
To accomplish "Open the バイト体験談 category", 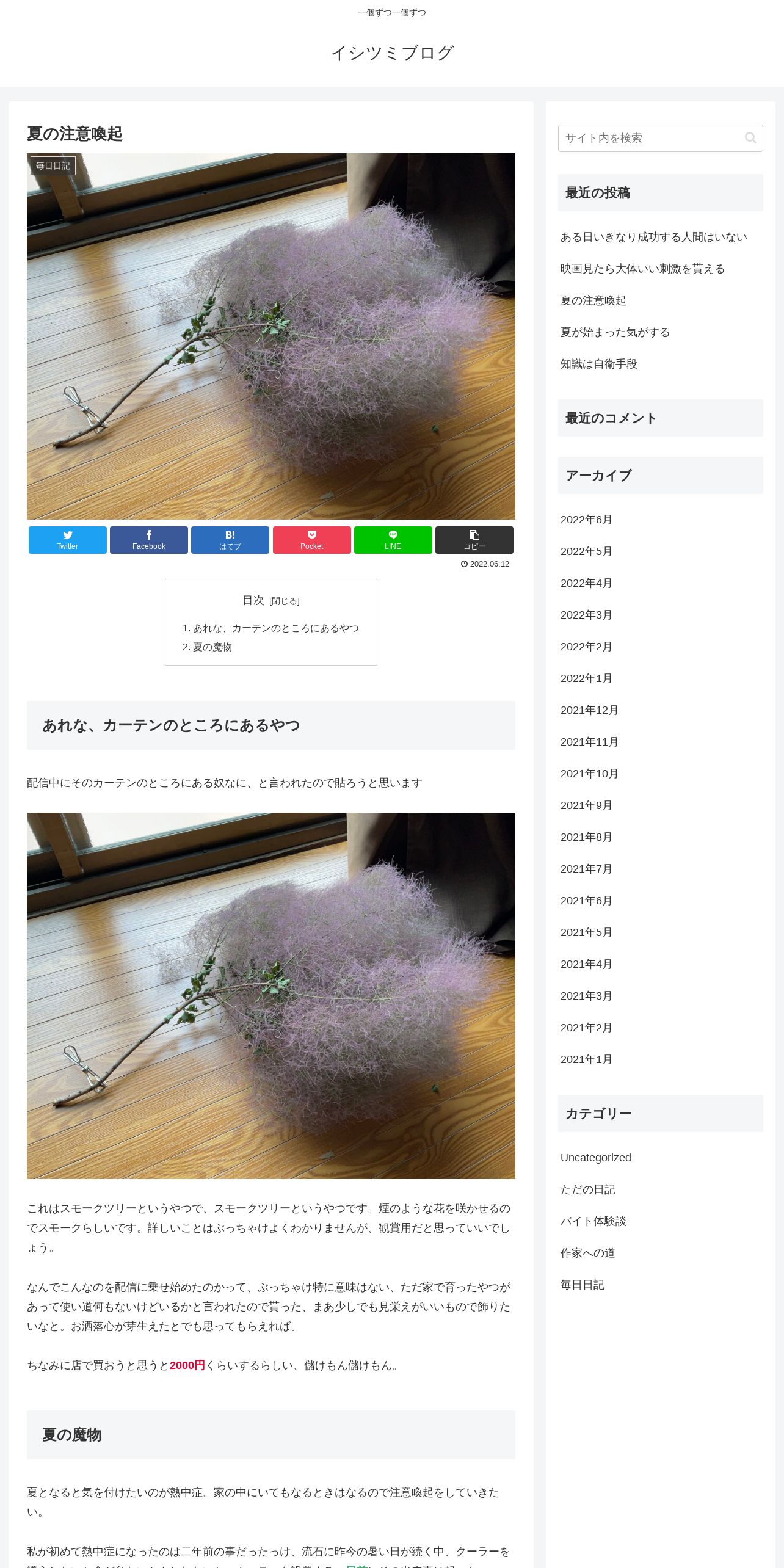I will 593,1221.
